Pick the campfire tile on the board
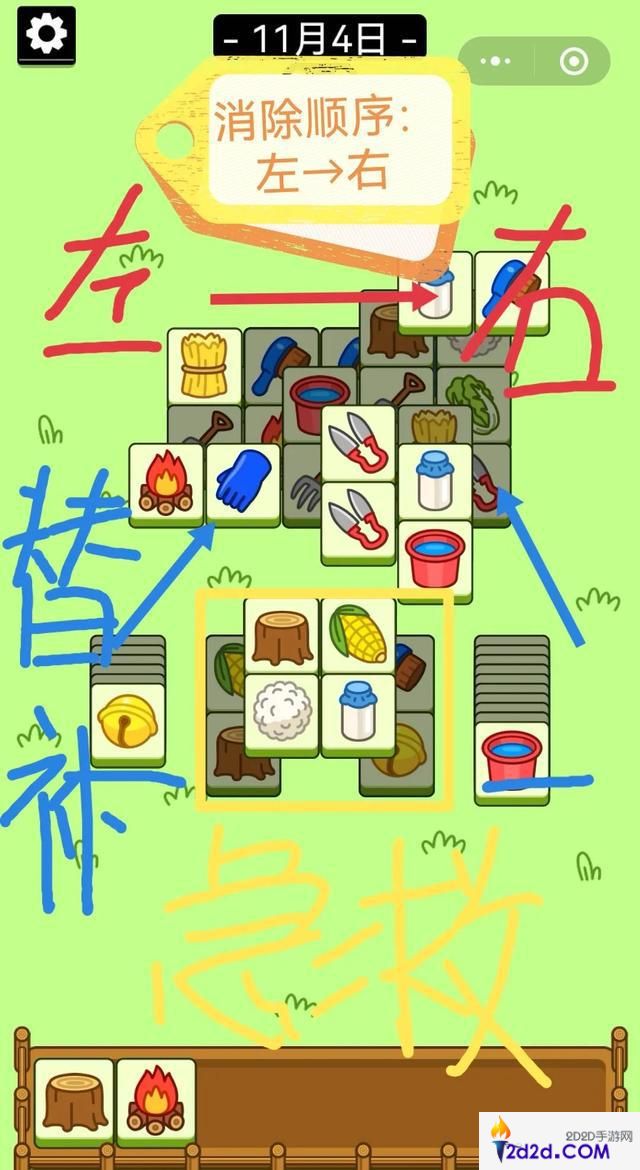The width and height of the screenshot is (640, 1170). 166,484
